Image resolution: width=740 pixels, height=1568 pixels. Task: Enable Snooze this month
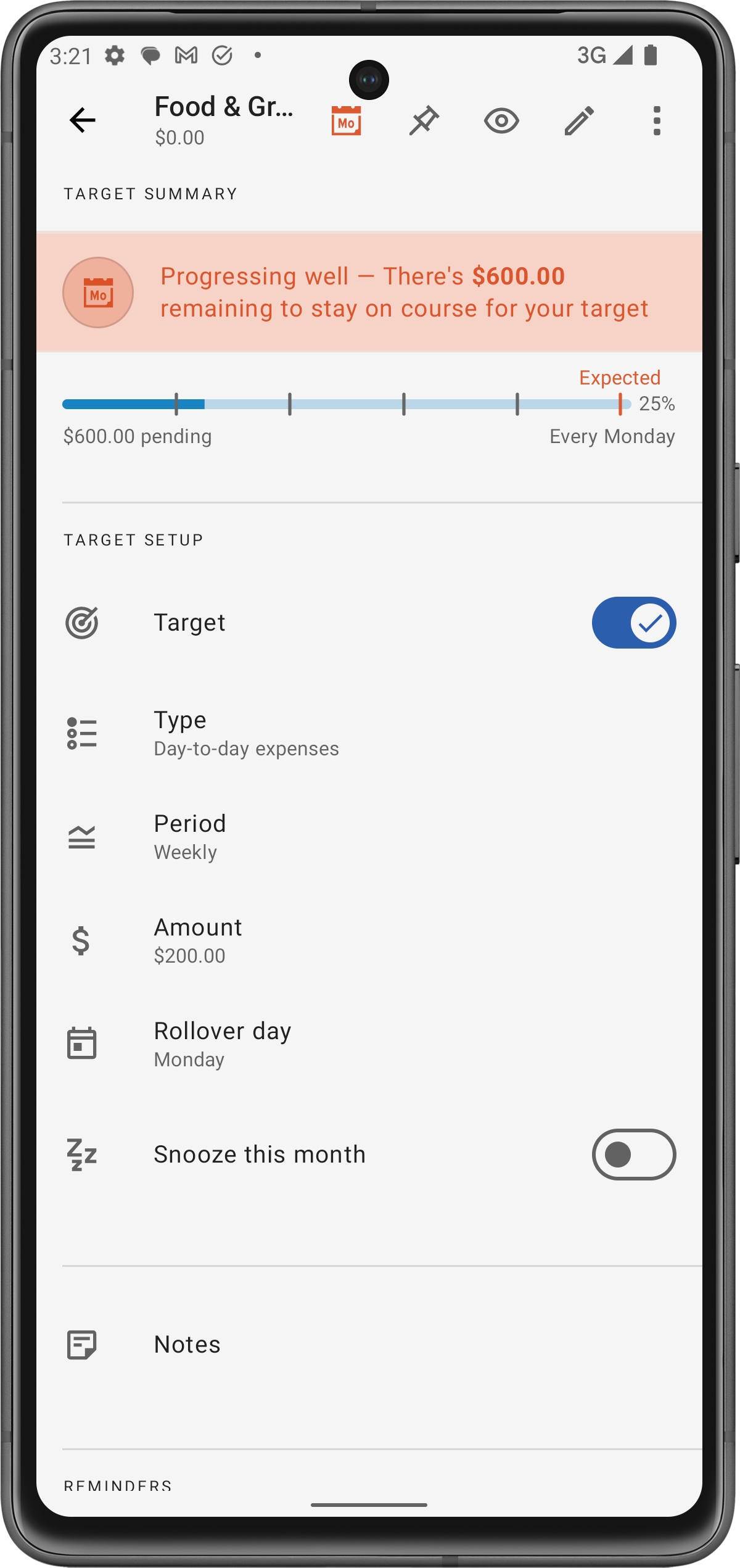pos(633,1155)
